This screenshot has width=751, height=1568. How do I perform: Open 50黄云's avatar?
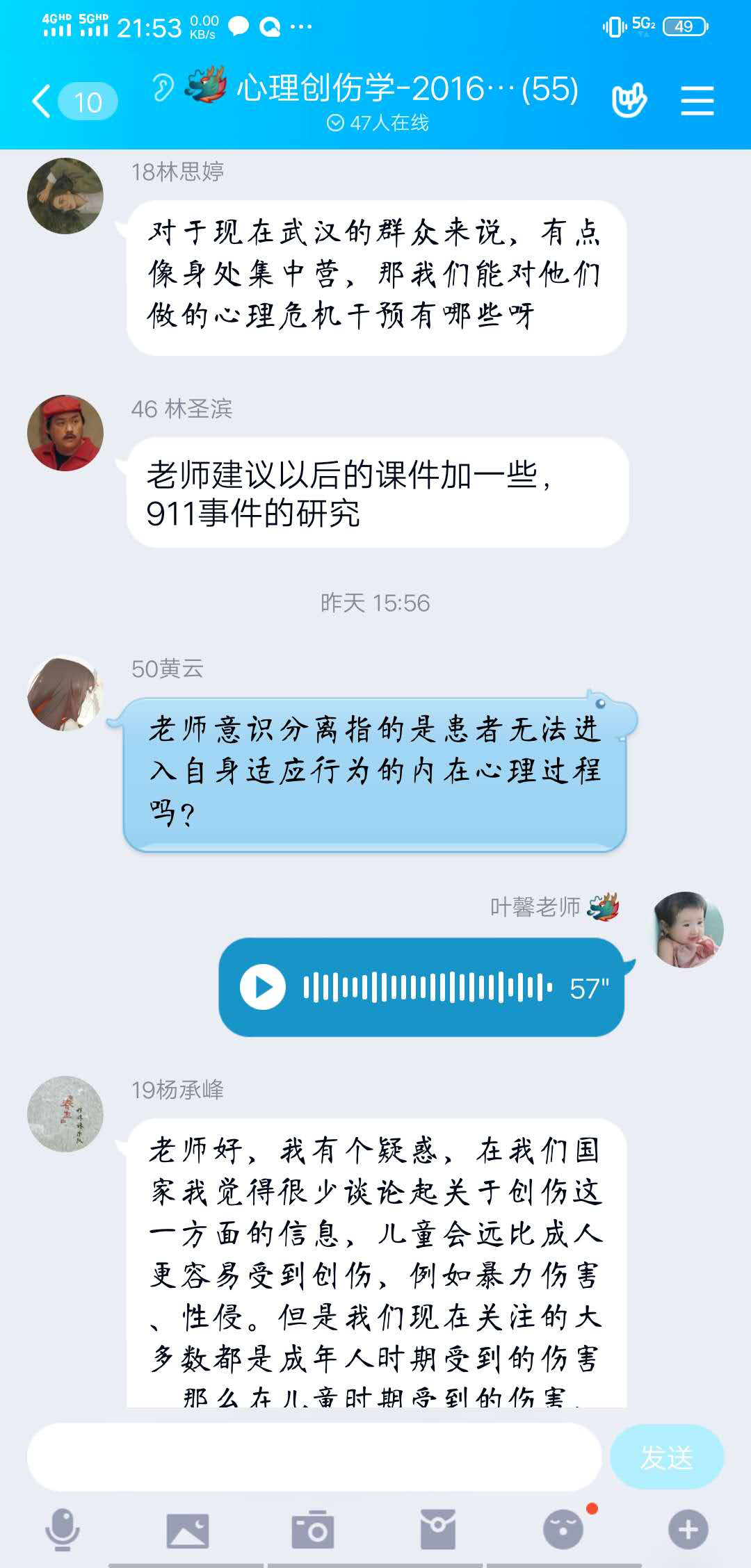tap(65, 693)
